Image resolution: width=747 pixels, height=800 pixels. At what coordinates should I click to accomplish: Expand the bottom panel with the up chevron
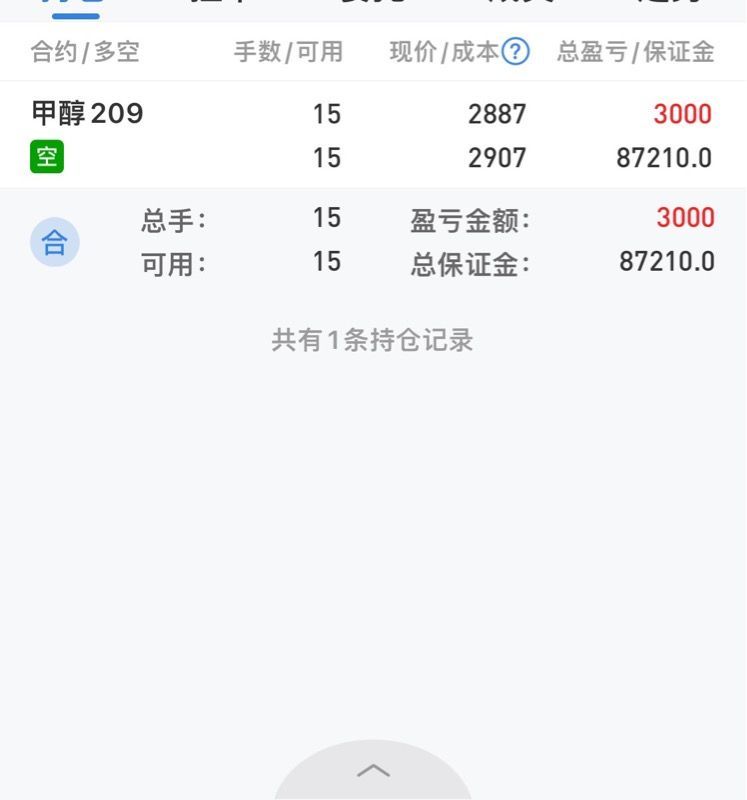(x=373, y=771)
